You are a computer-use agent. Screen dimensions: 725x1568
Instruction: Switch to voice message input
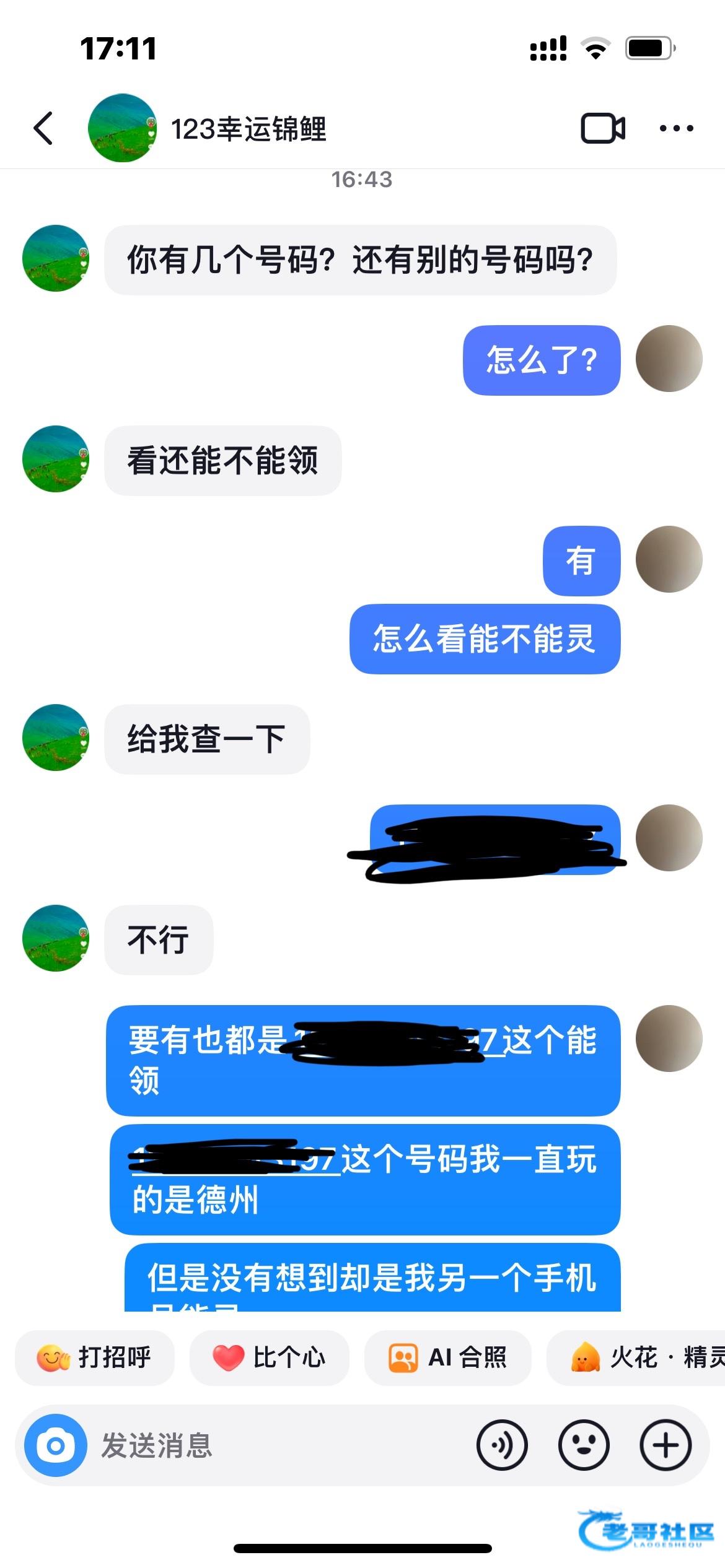click(502, 1446)
